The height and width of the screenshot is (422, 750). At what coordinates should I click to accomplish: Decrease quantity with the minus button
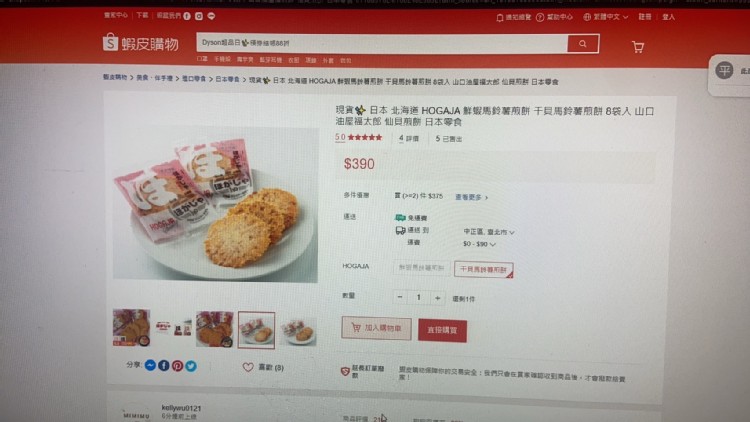tap(401, 298)
